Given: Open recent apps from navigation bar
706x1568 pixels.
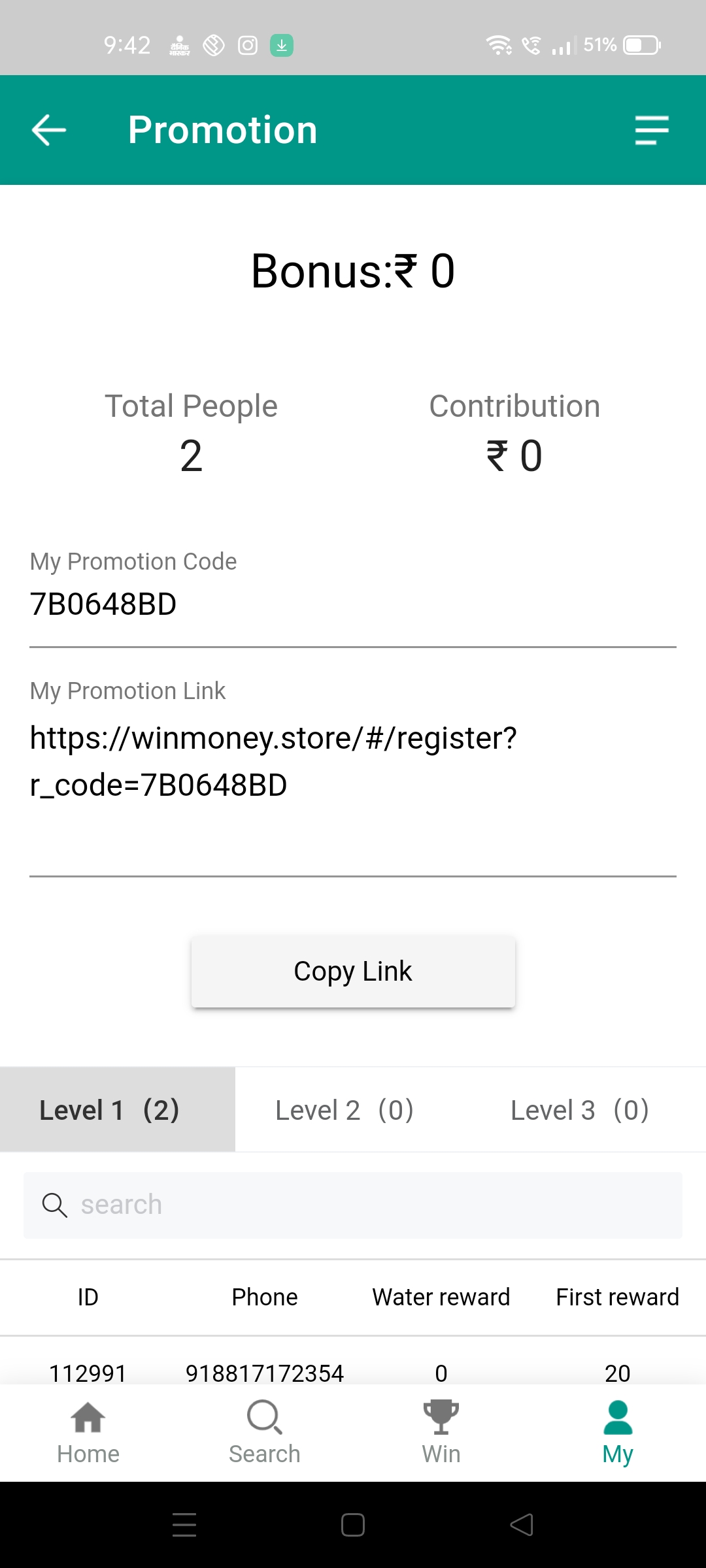Looking at the screenshot, I should pyautogui.click(x=184, y=1526).
